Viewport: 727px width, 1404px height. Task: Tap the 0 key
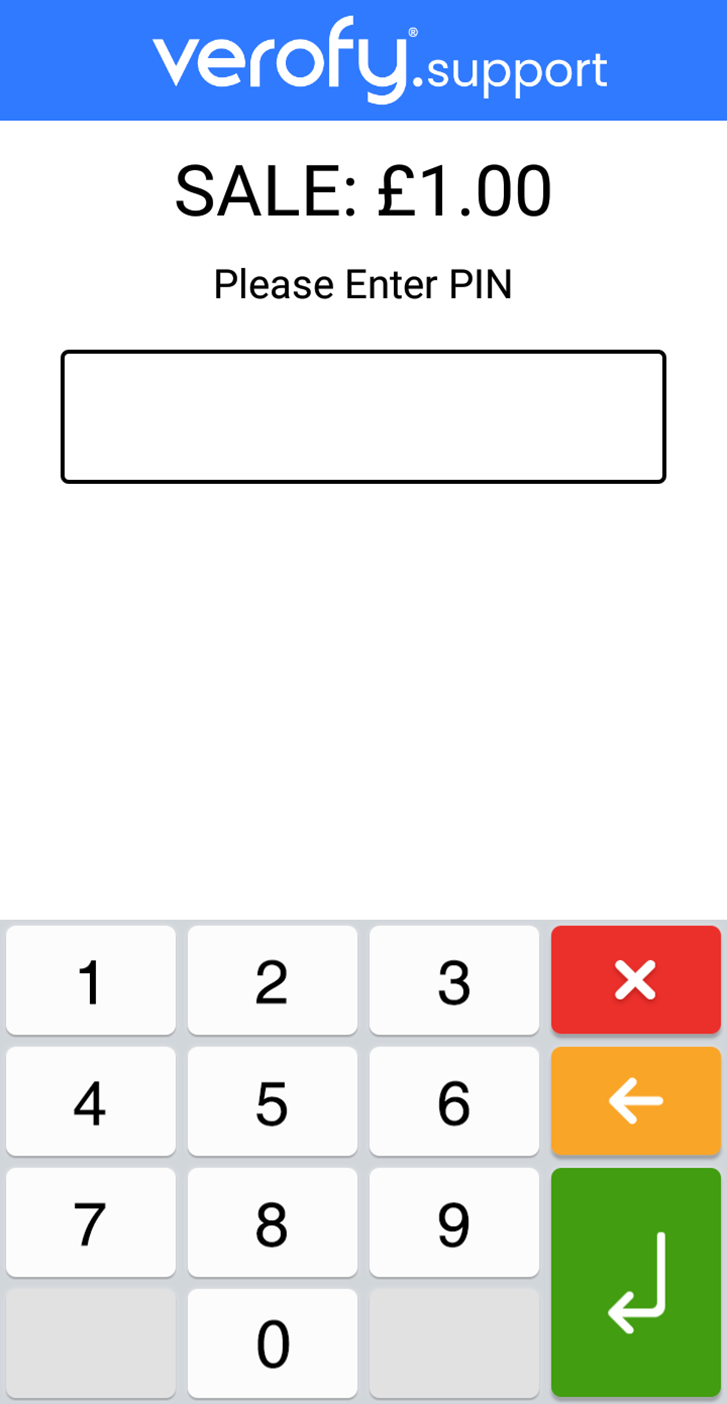pos(272,1344)
